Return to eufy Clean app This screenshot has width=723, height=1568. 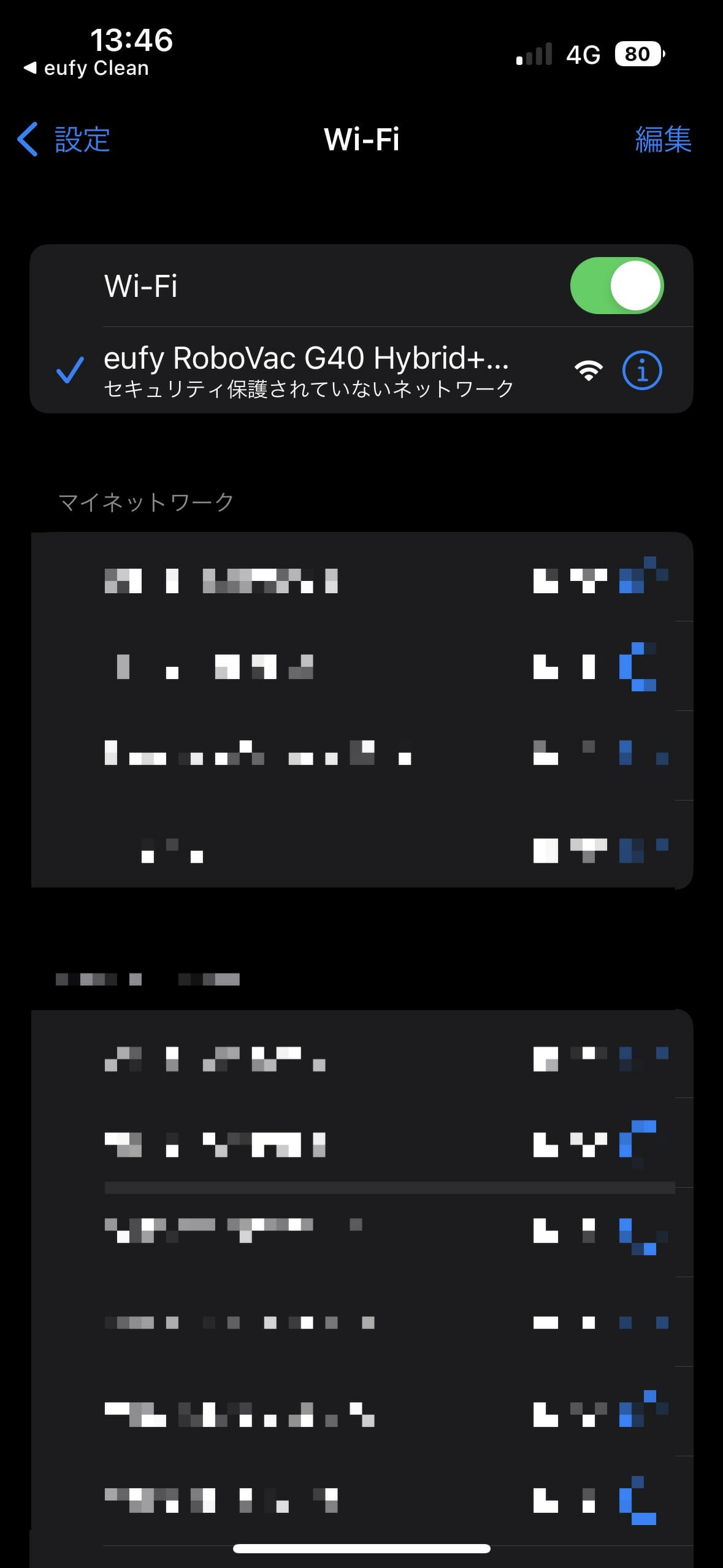coord(86,68)
